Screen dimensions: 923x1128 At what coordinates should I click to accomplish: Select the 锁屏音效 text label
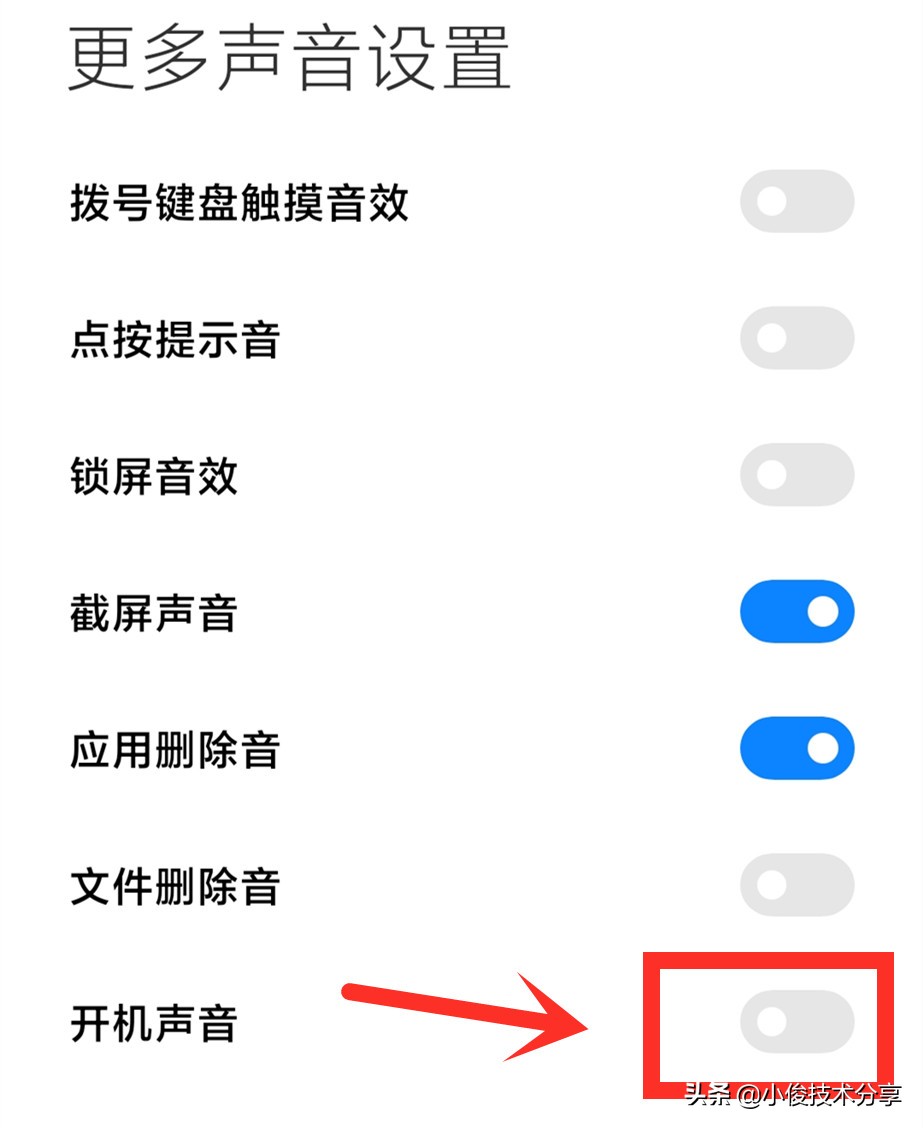[157, 475]
